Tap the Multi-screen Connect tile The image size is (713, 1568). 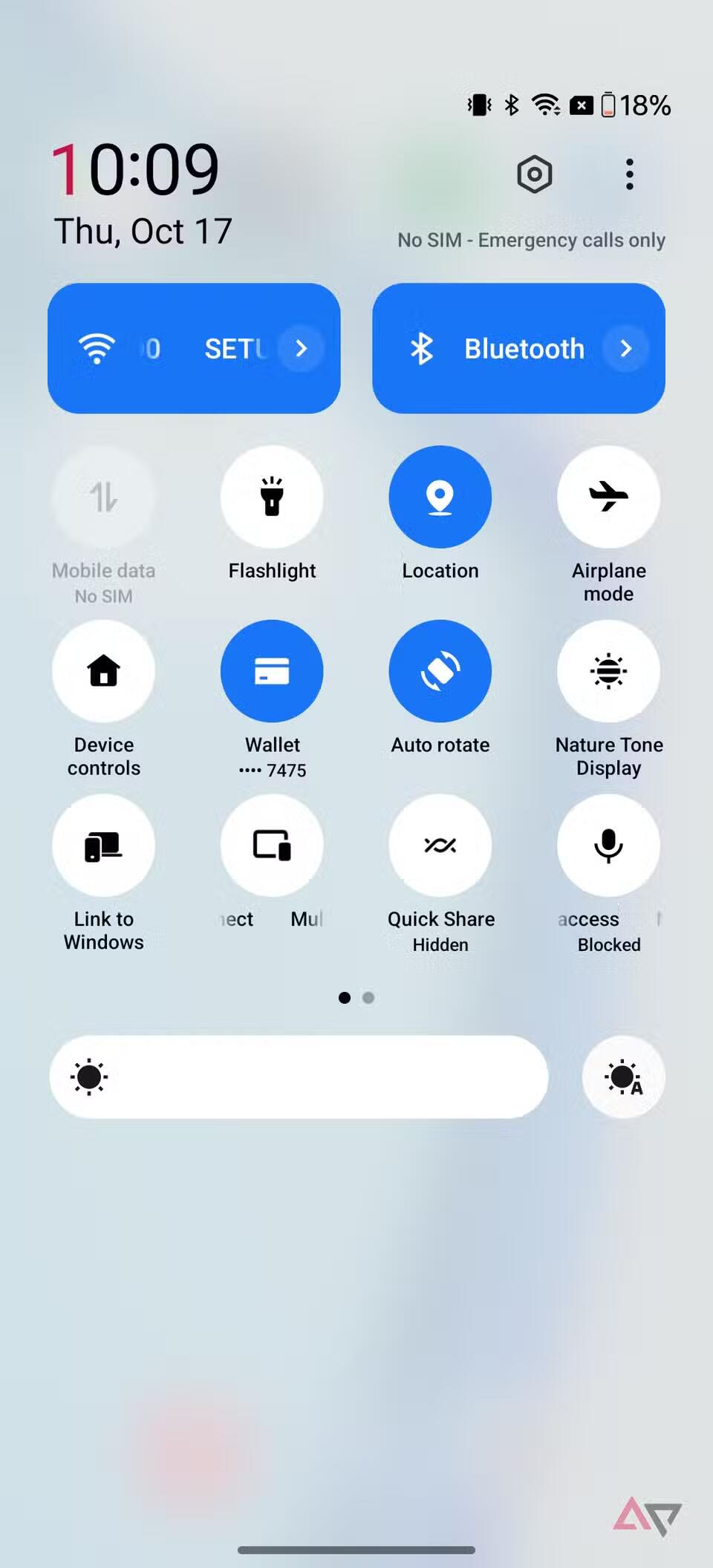(272, 845)
